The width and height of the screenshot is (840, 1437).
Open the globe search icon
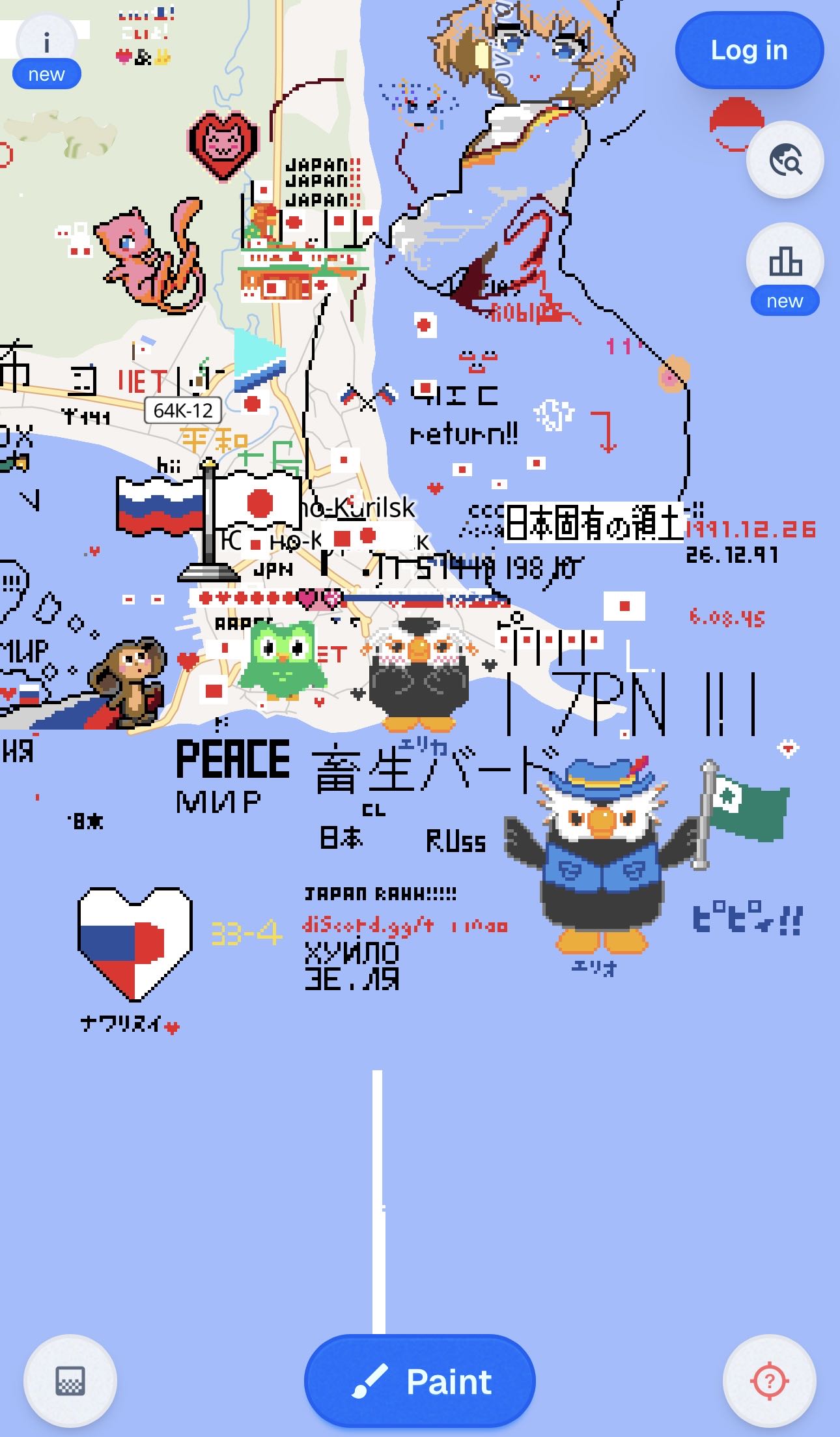tap(785, 160)
